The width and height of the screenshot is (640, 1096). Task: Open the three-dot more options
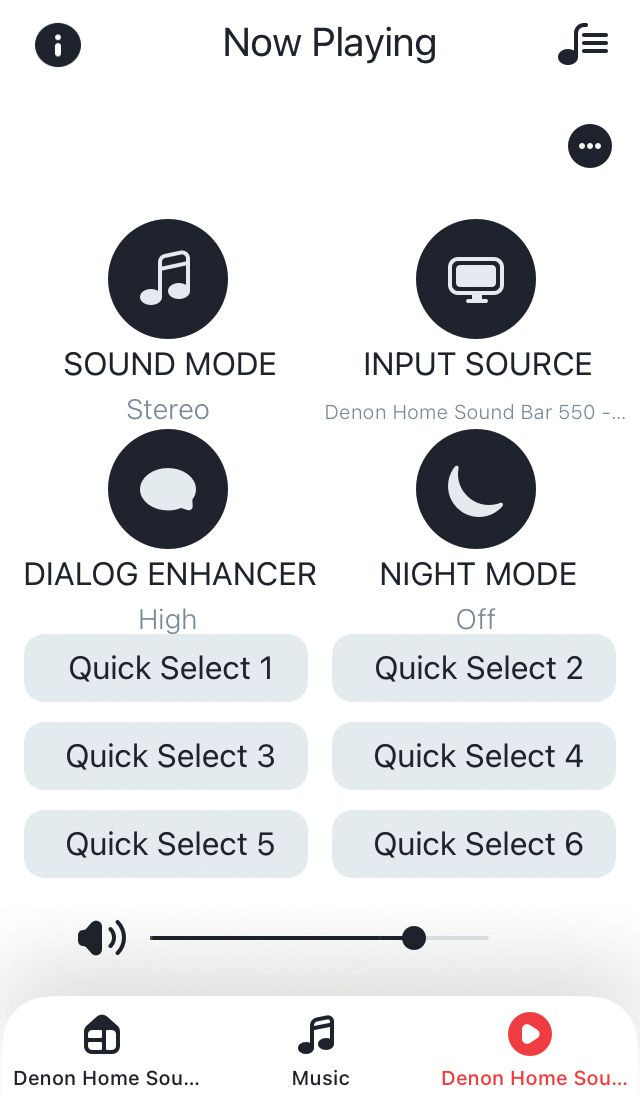tap(590, 147)
